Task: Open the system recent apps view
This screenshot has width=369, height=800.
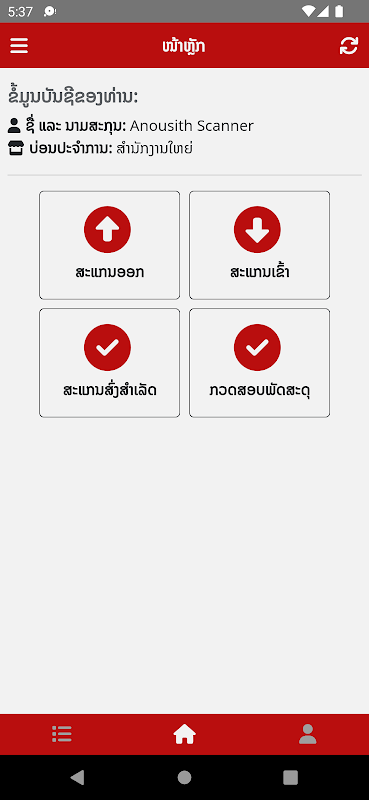Action: click(x=290, y=777)
